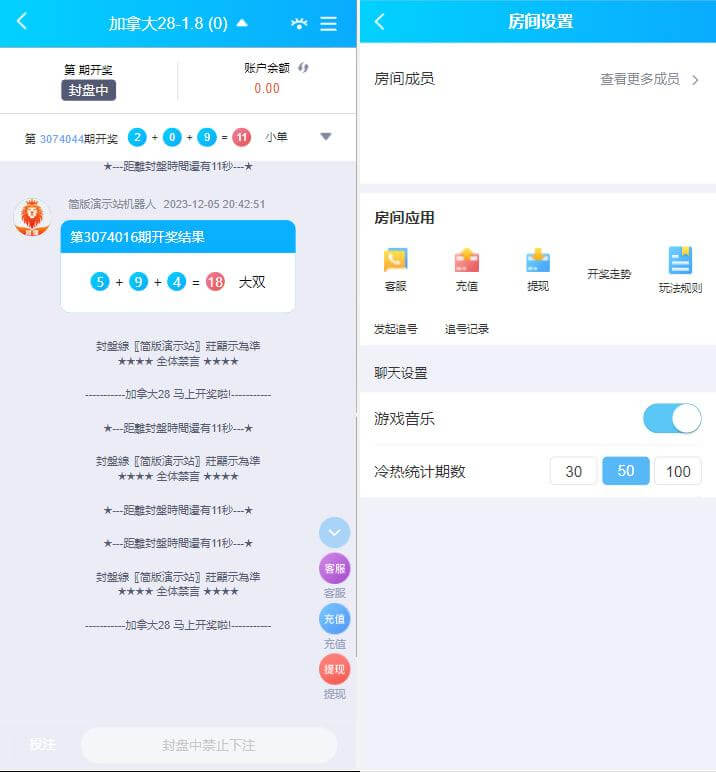Open 客服 under 房间应用
716x772 pixels.
pos(396,270)
